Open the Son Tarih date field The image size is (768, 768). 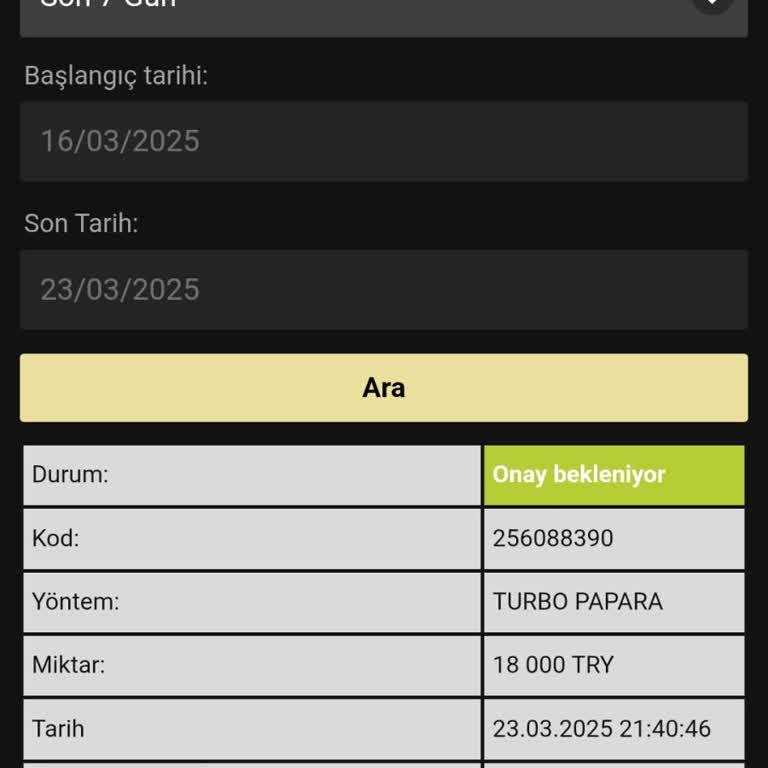(384, 290)
